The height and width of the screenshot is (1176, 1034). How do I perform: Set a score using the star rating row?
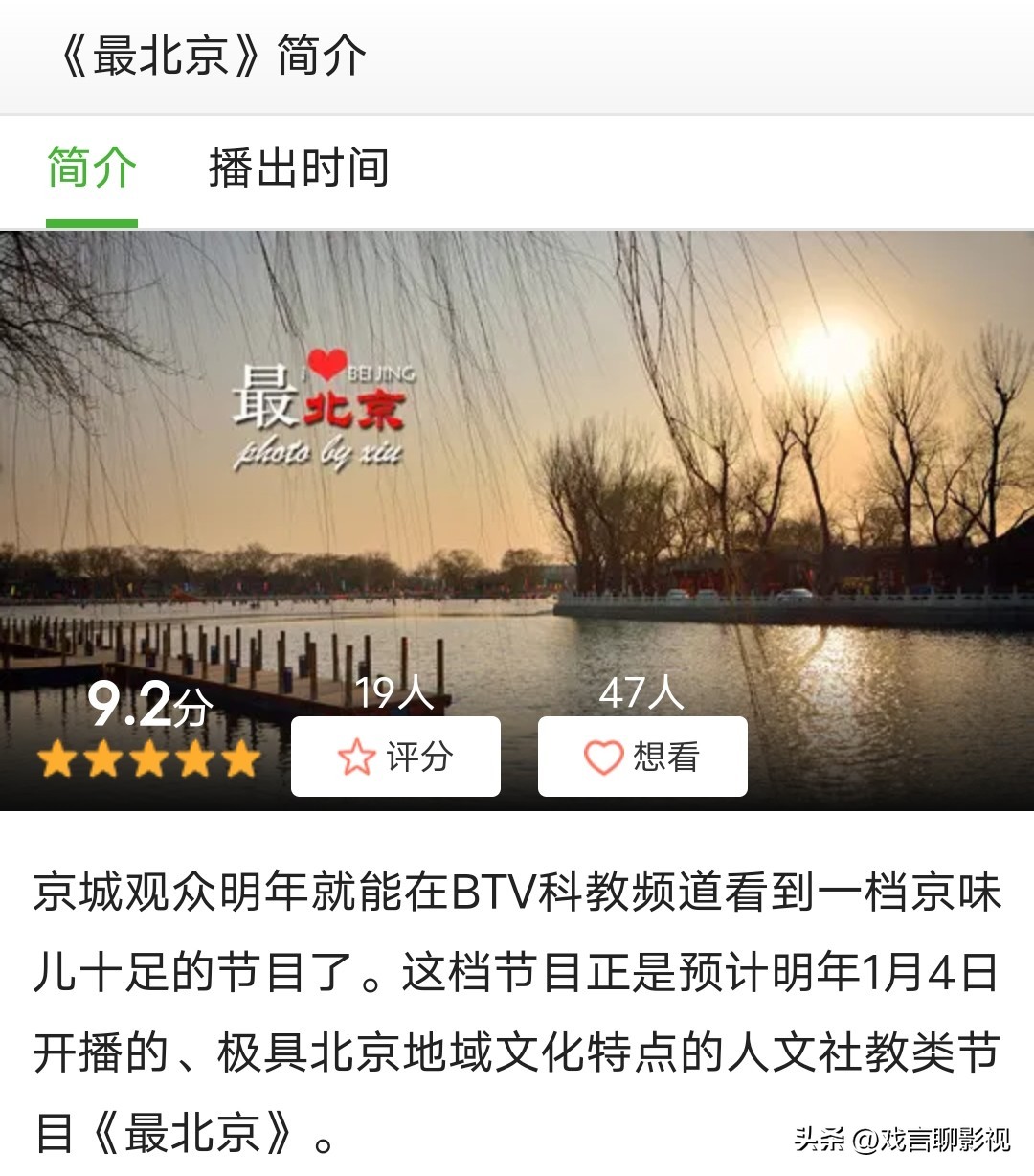coord(148,760)
